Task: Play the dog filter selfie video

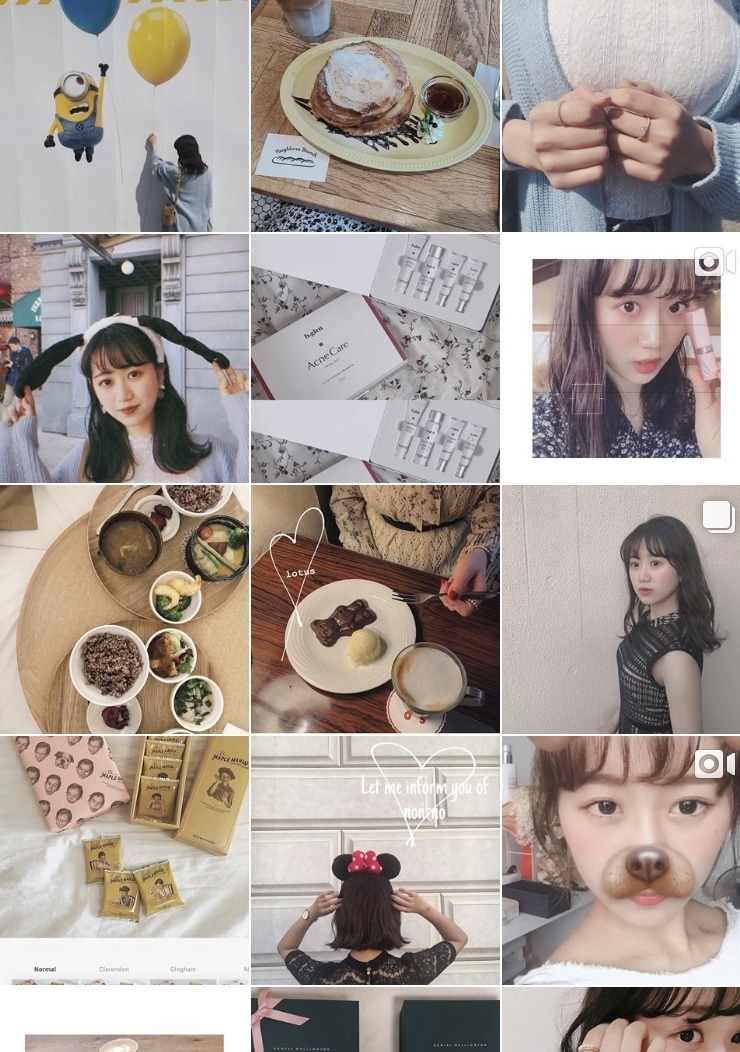Action: click(x=621, y=860)
